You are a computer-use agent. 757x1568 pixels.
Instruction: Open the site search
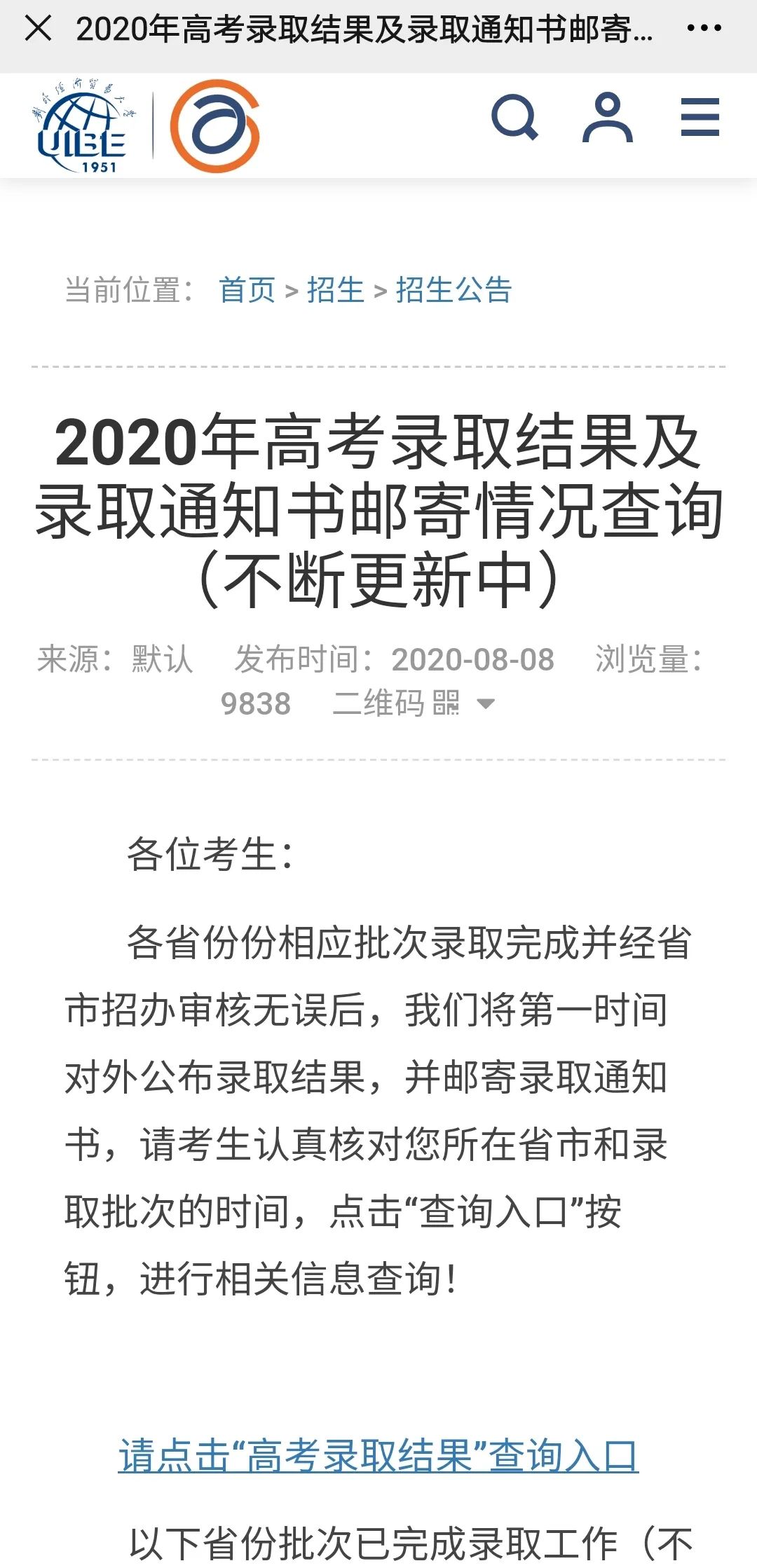point(515,117)
